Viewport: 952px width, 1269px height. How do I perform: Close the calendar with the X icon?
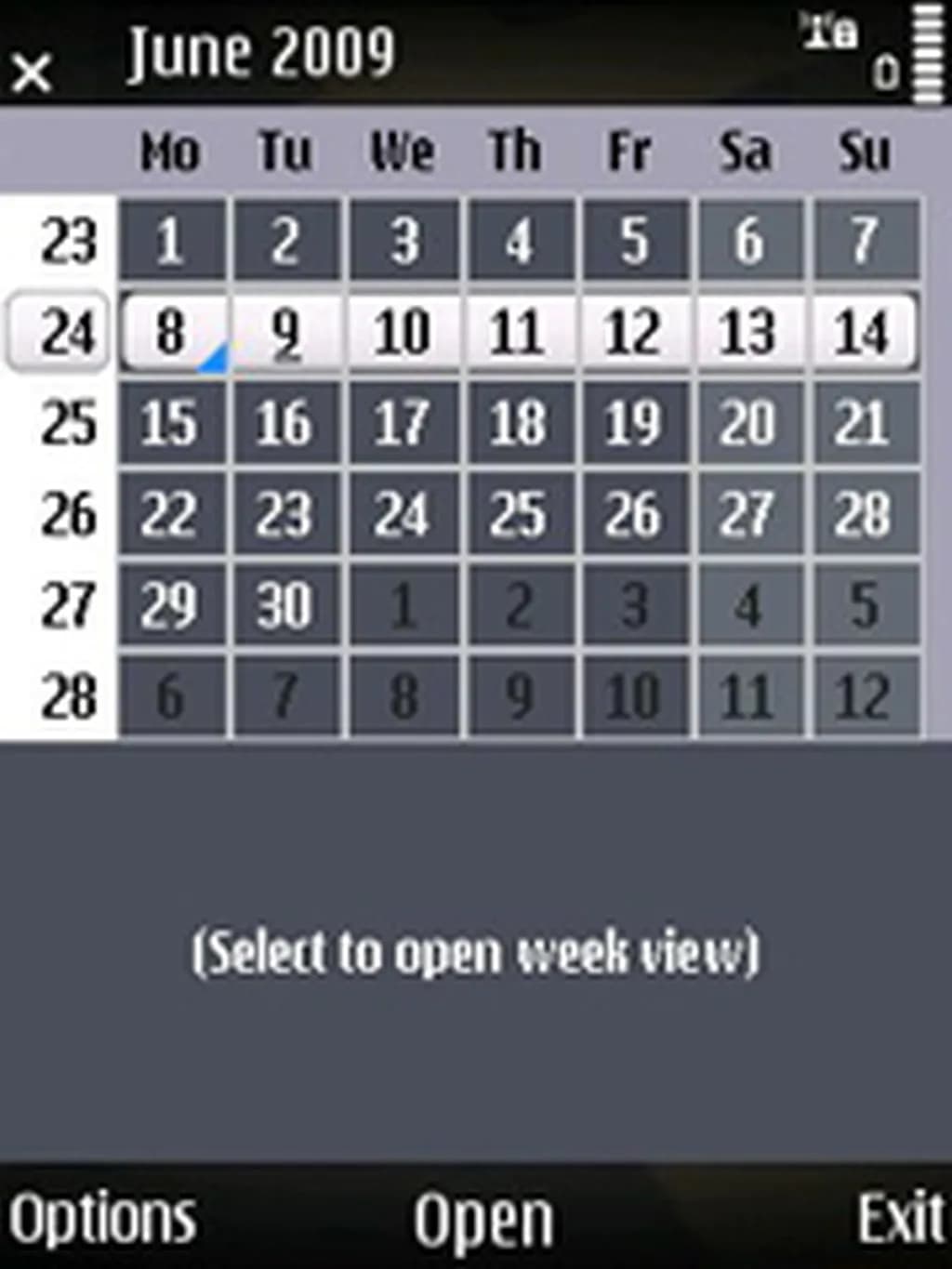click(x=33, y=73)
